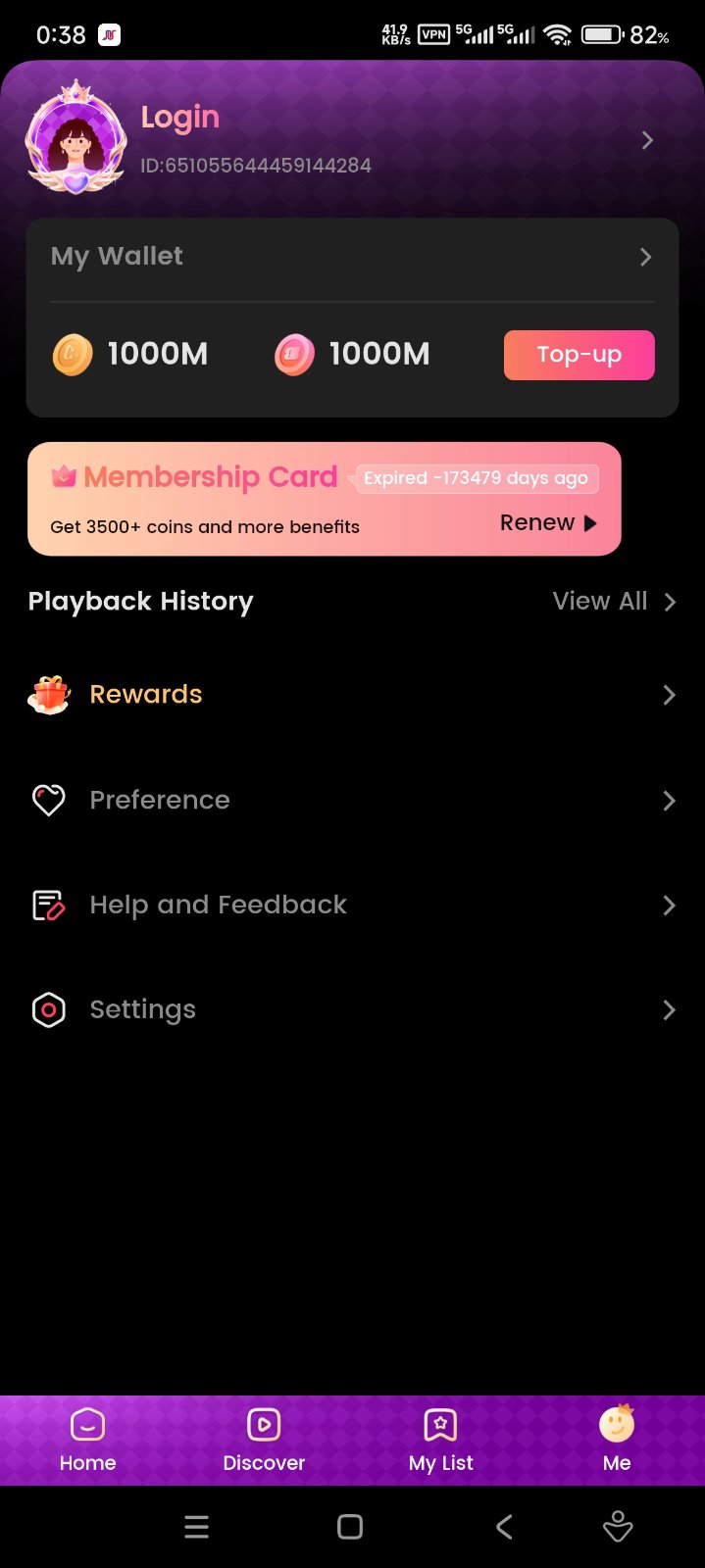Open Help and Feedback
Viewport: 705px width, 1568px height.
352,906
